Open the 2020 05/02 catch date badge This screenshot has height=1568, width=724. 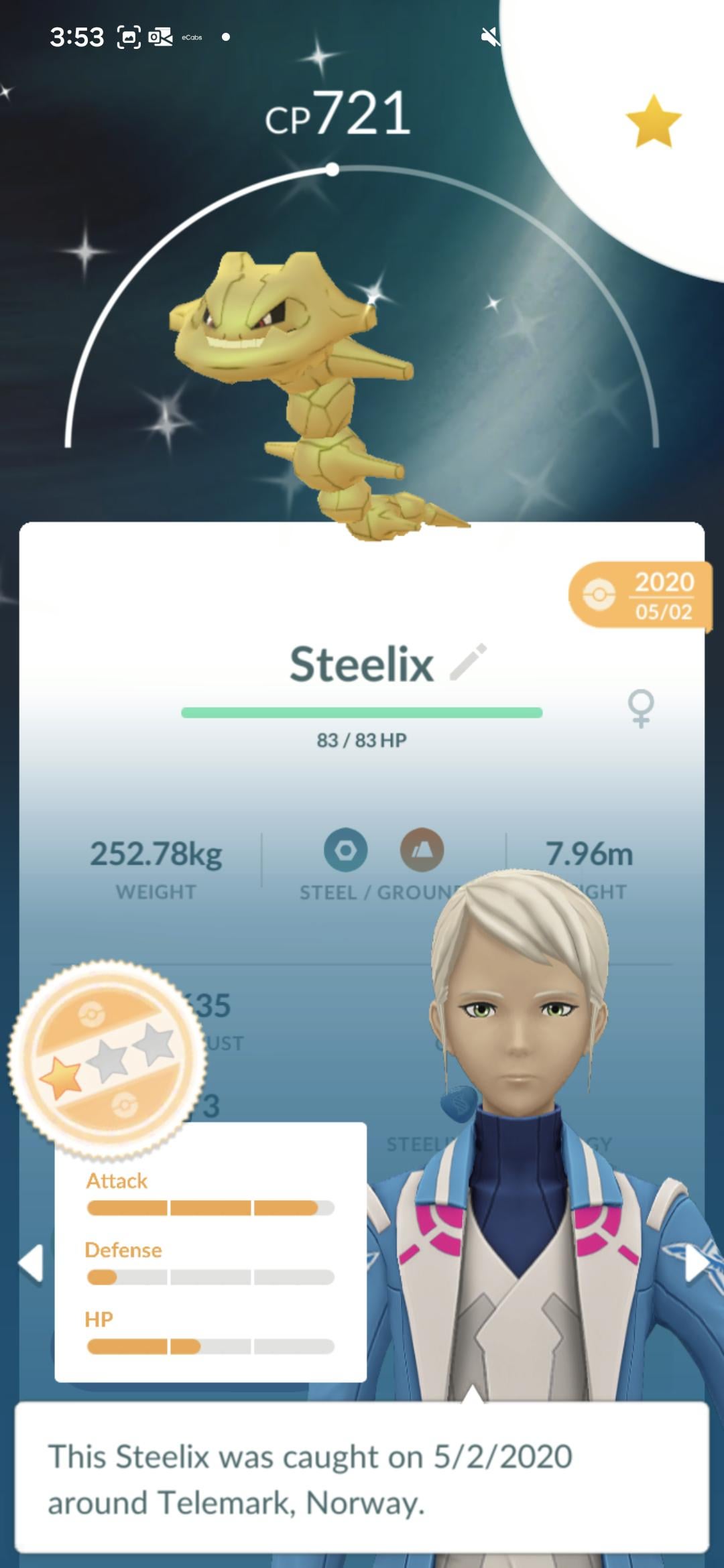pos(639,595)
